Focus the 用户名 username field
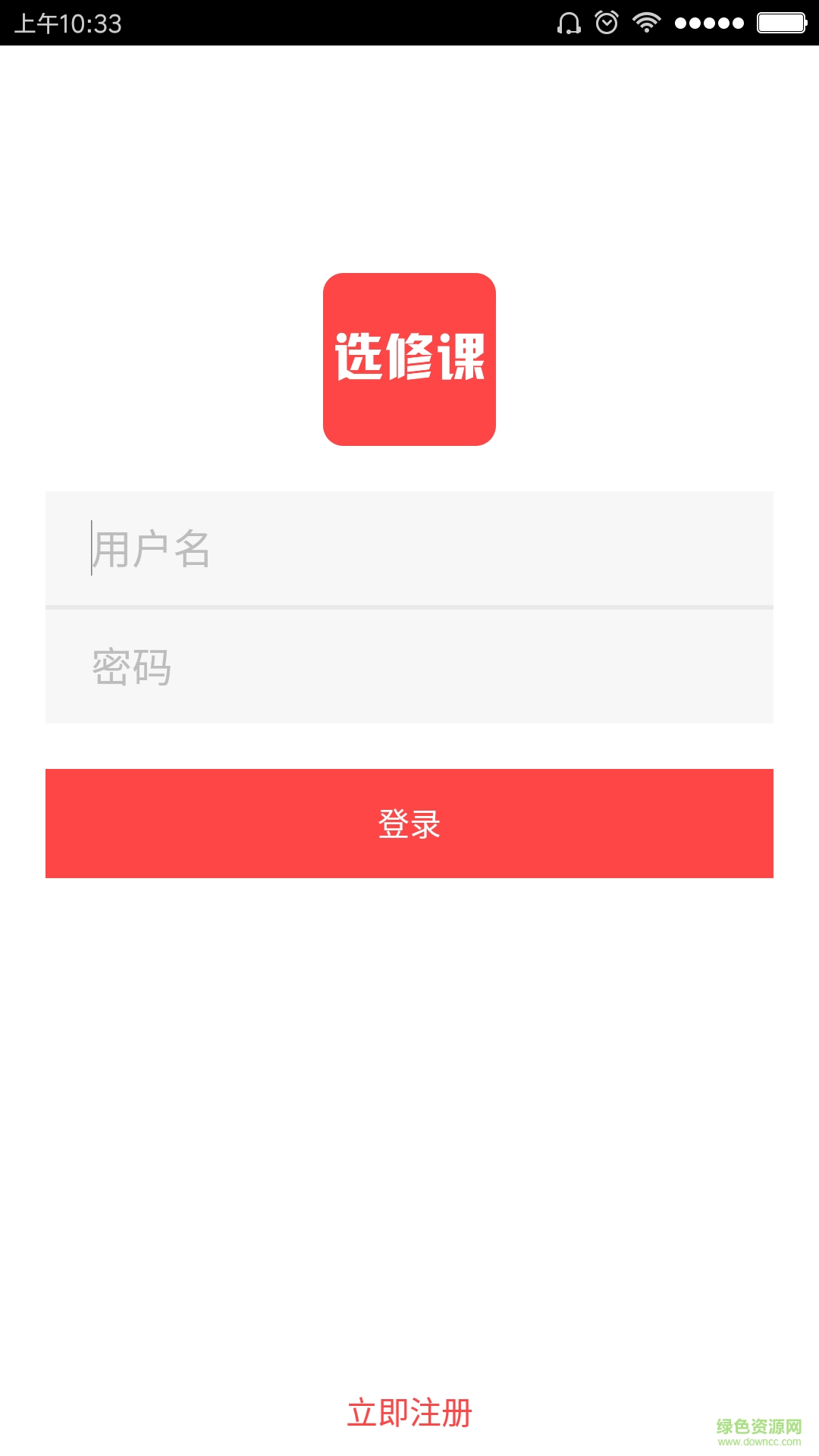The width and height of the screenshot is (819, 1456). pos(409,548)
